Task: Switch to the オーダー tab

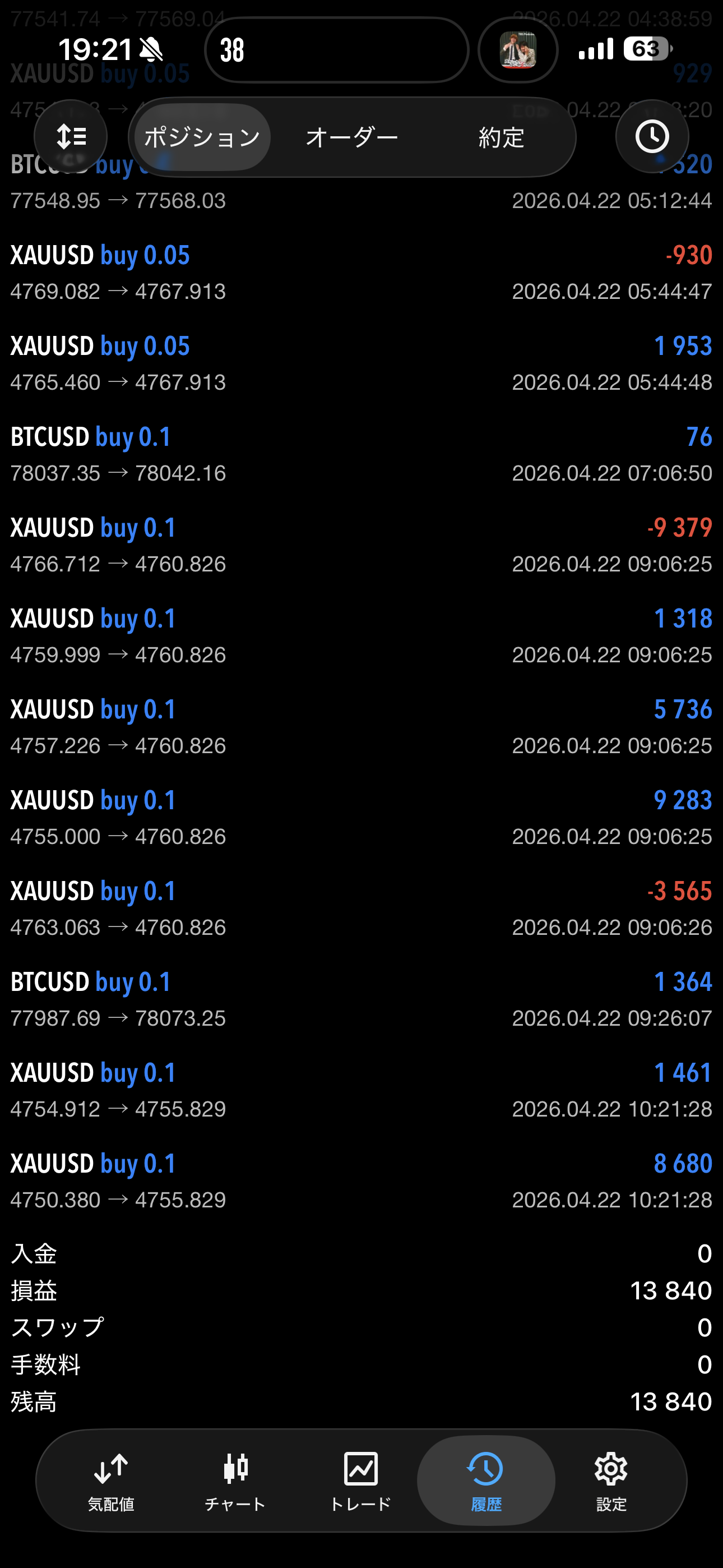Action: coord(352,137)
